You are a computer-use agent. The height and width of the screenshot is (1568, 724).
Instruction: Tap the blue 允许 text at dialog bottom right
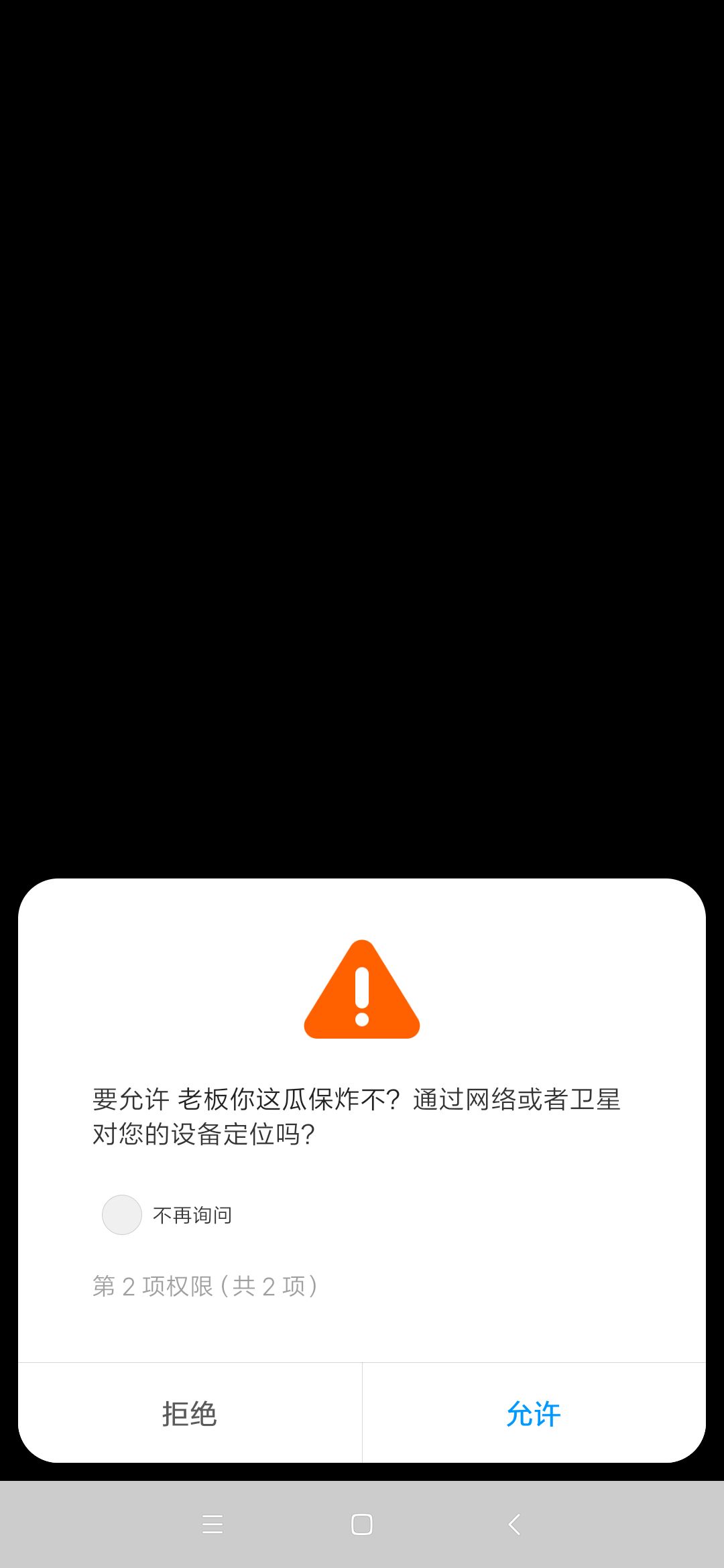533,1414
